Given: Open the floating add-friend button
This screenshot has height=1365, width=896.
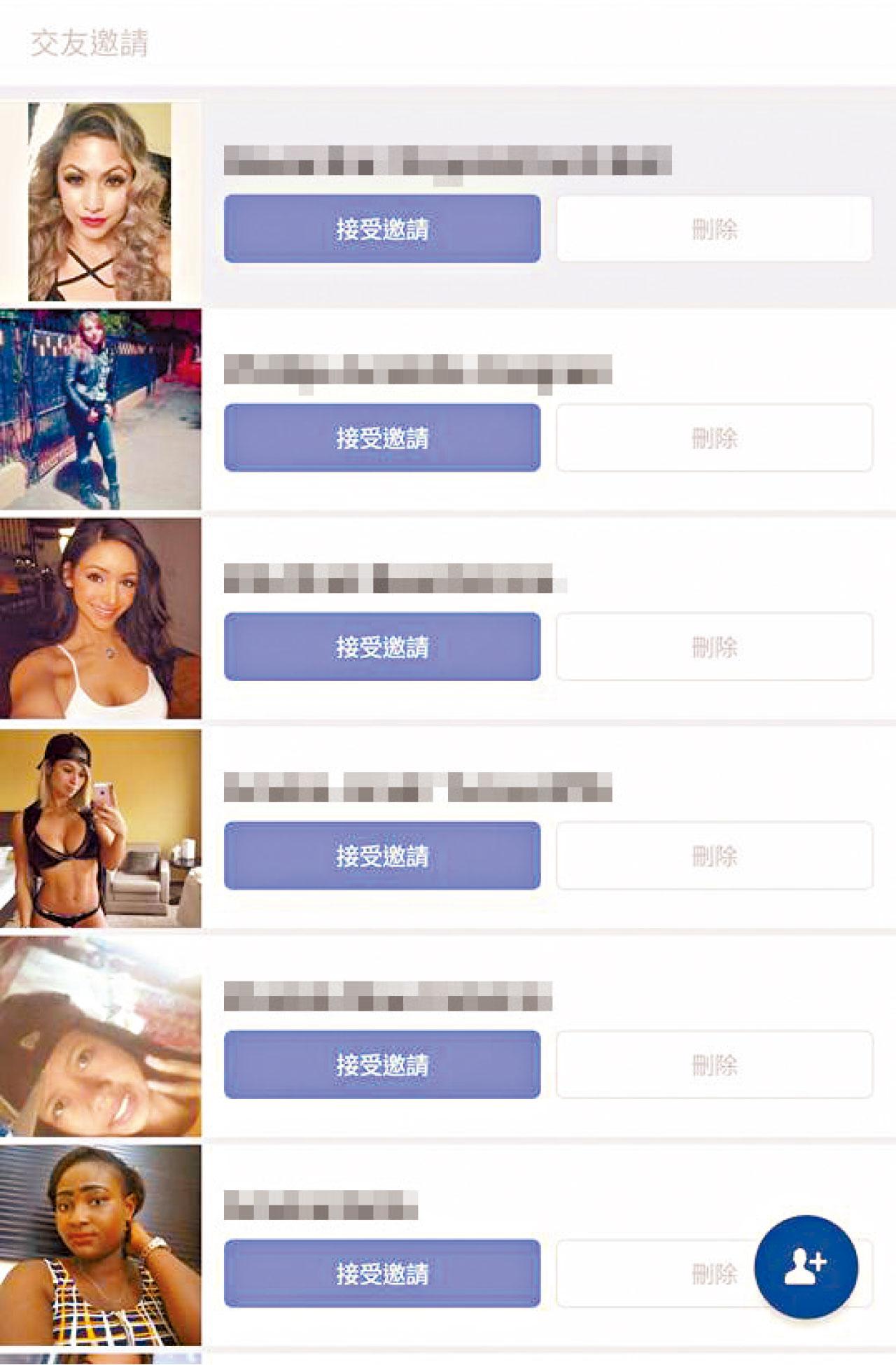Looking at the screenshot, I should click(806, 1267).
